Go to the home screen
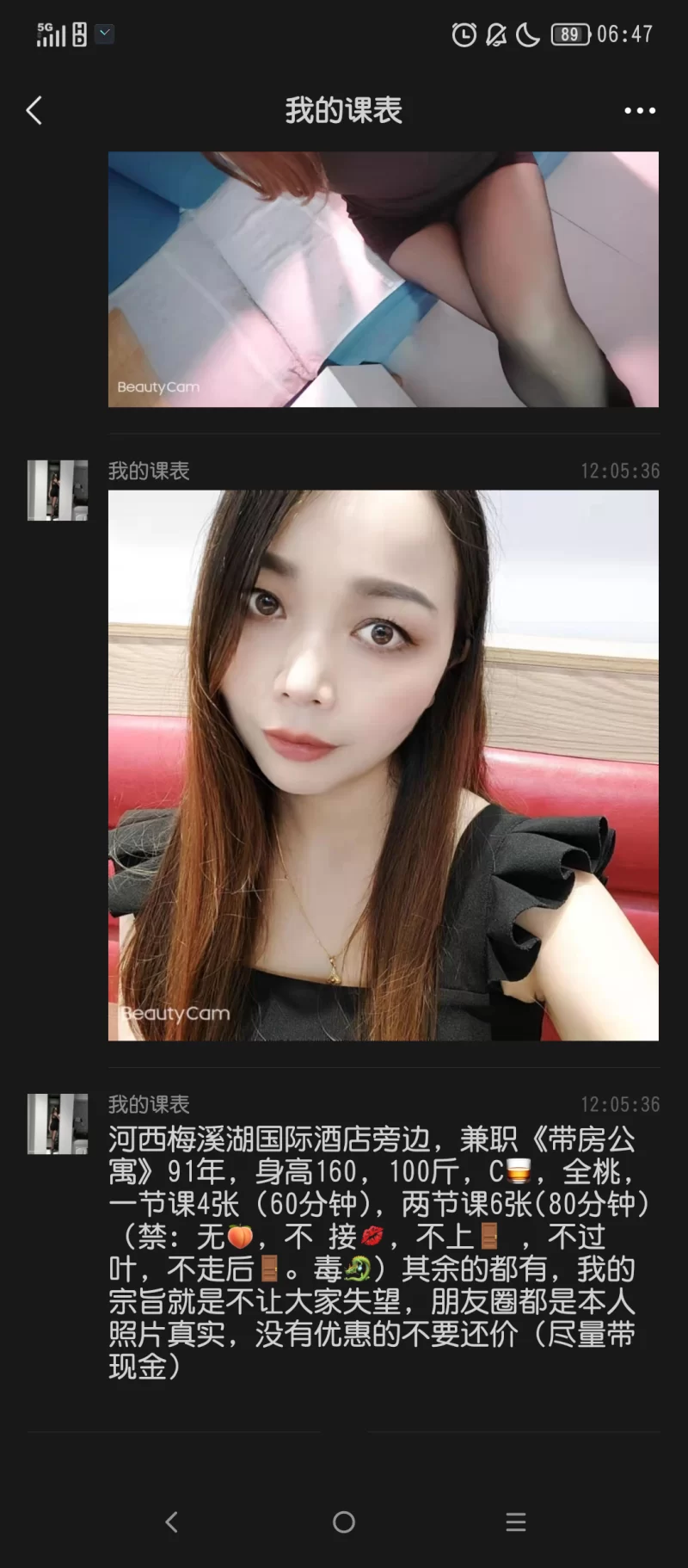The height and width of the screenshot is (1568, 688). pyautogui.click(x=344, y=1522)
